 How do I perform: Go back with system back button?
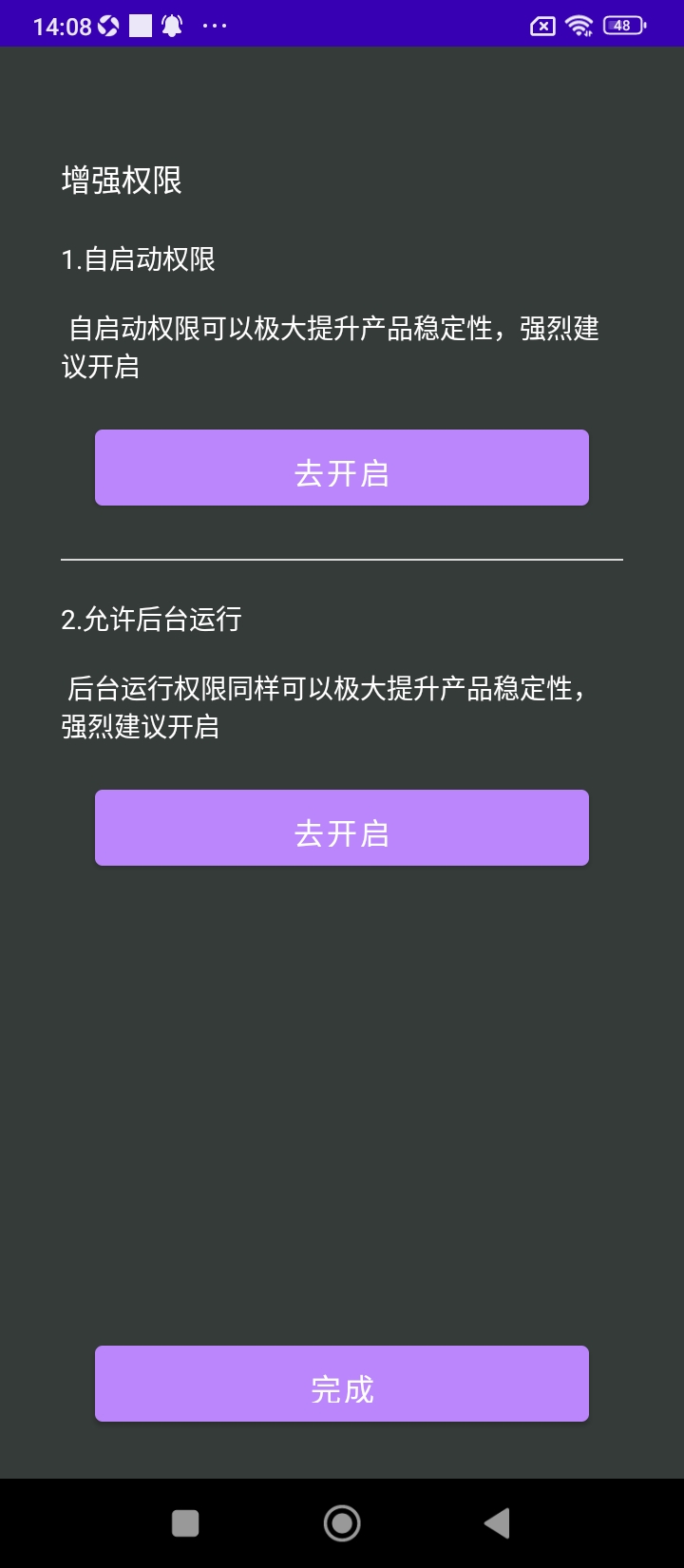pos(497,1523)
